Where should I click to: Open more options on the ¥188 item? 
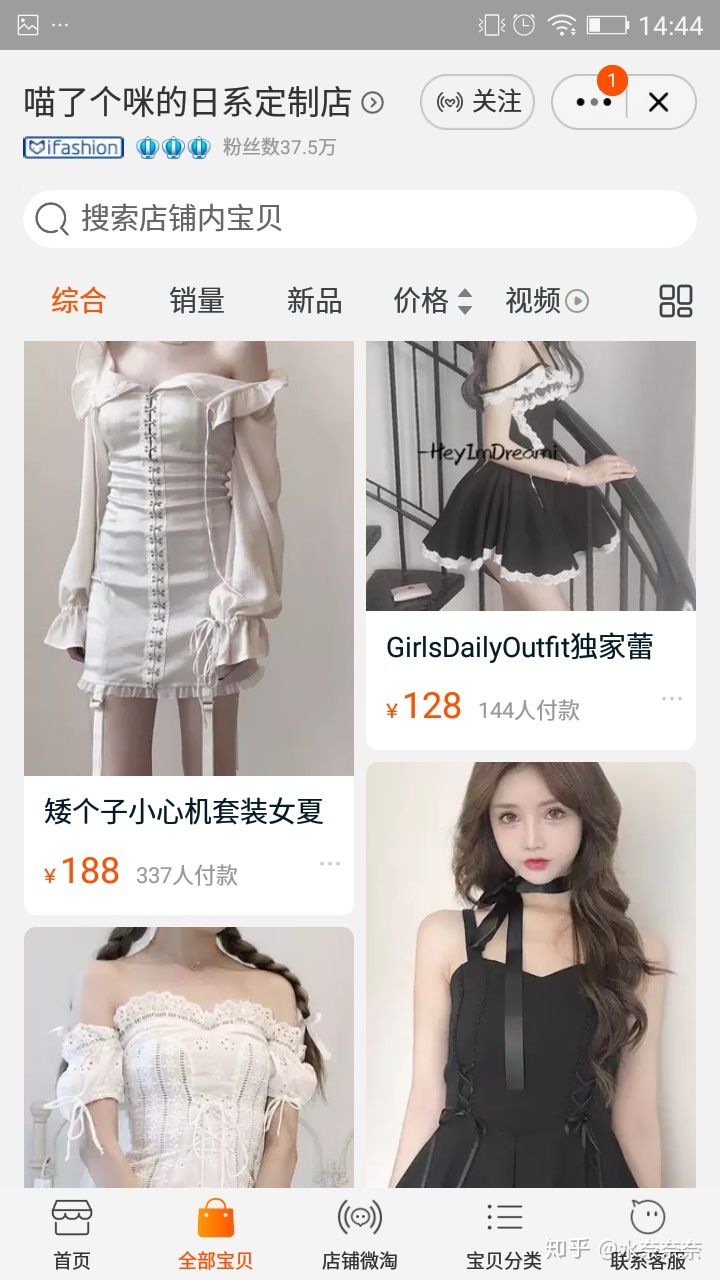point(330,864)
